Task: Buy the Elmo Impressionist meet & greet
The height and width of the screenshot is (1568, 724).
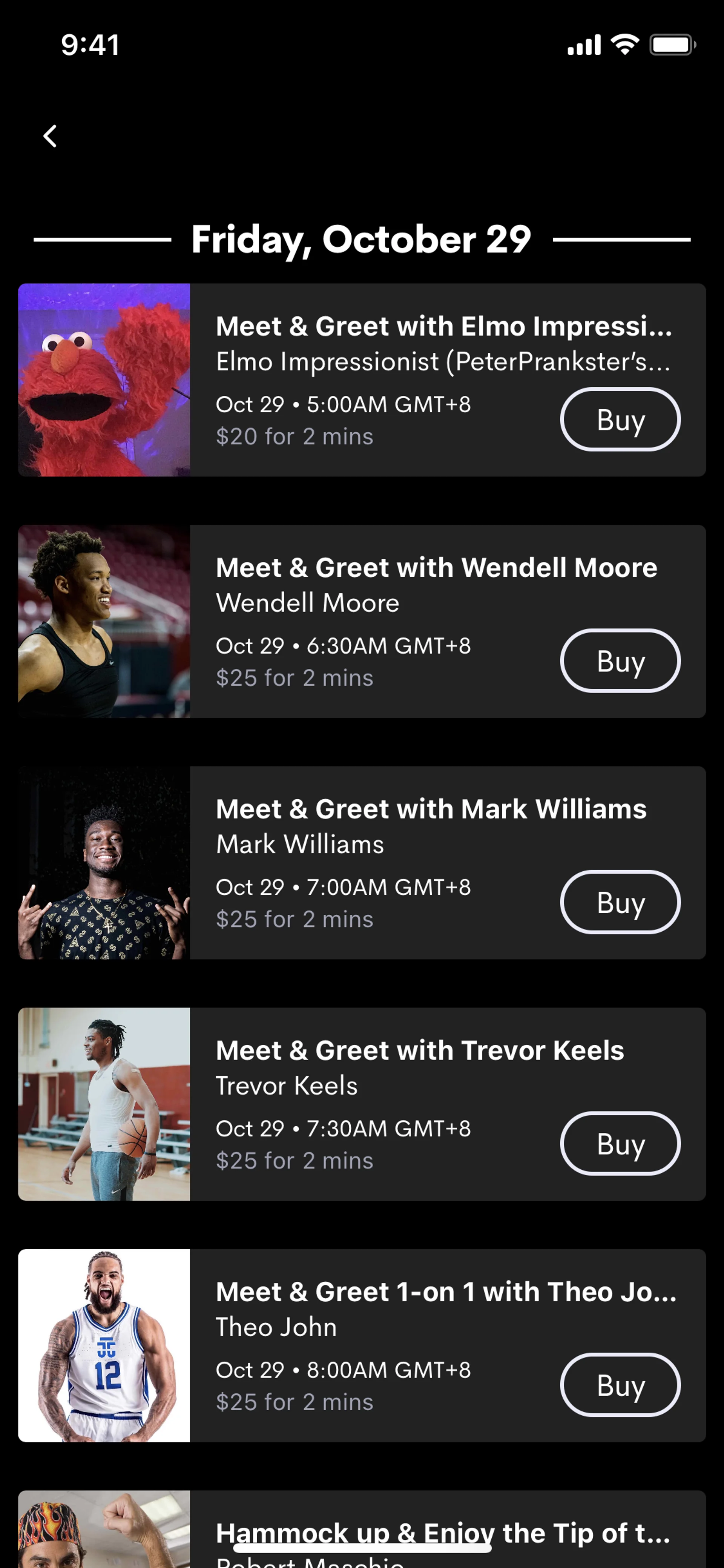Action: pyautogui.click(x=619, y=419)
